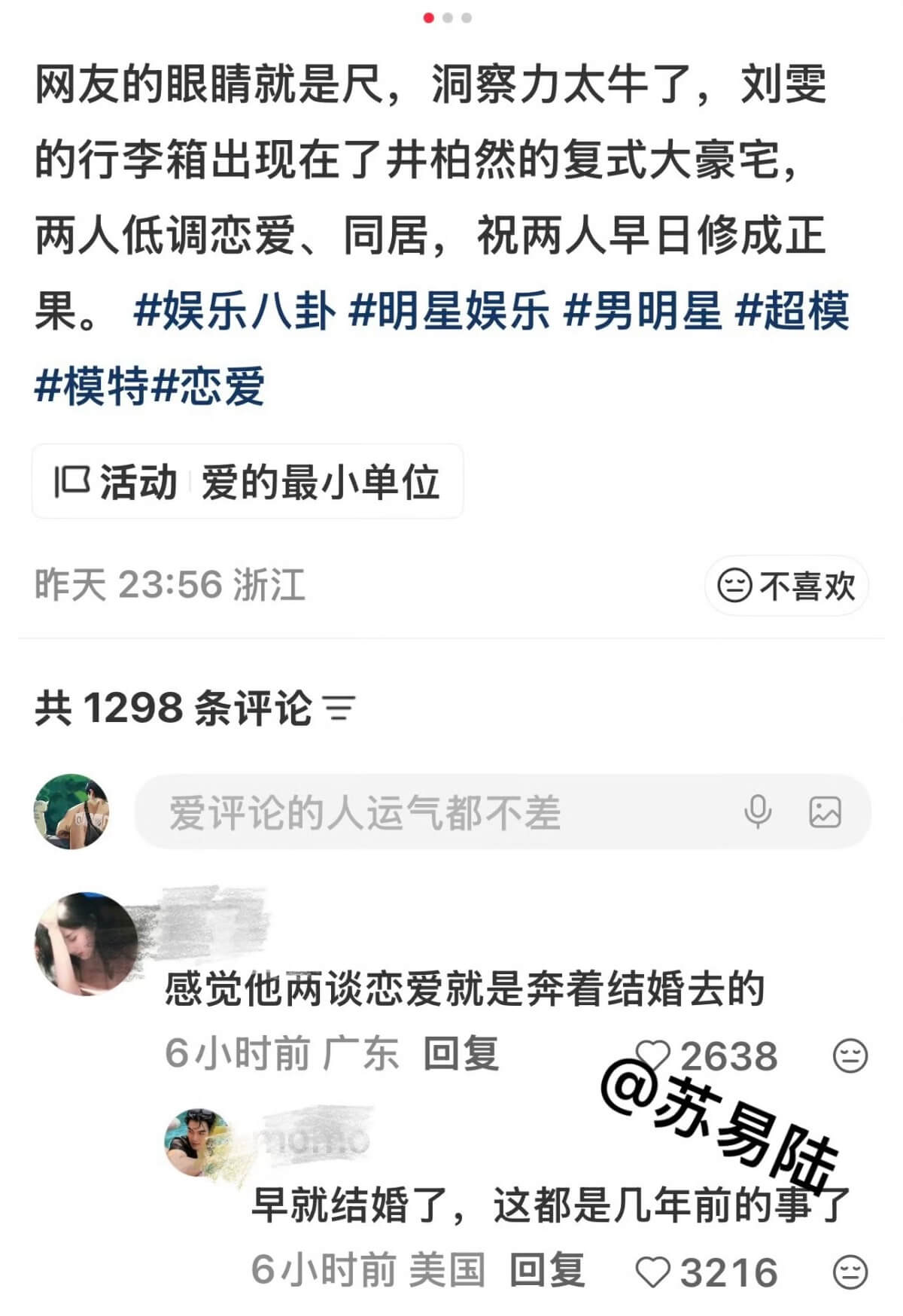Open the #超模 hashtag
This screenshot has width=903, height=1316.
pos(792,311)
